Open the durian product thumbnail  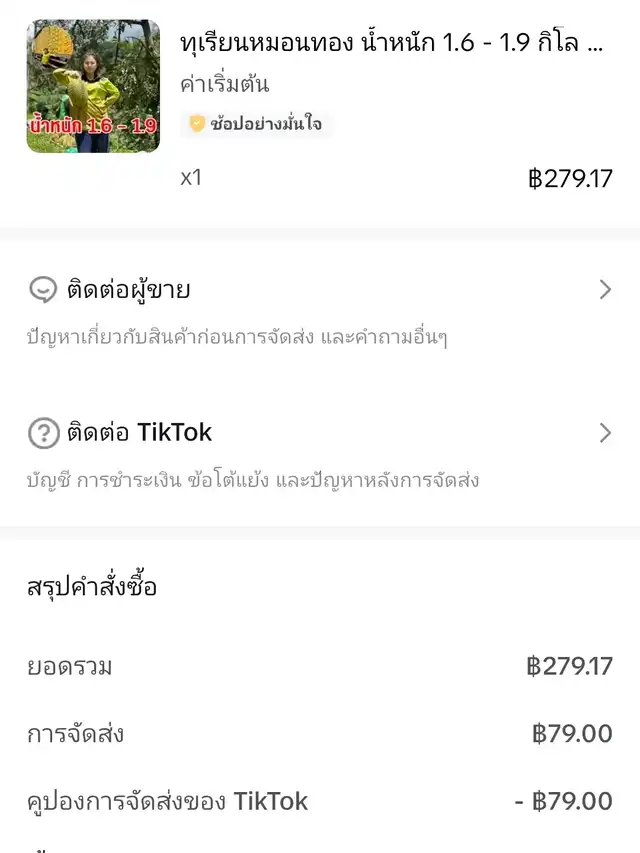93,87
